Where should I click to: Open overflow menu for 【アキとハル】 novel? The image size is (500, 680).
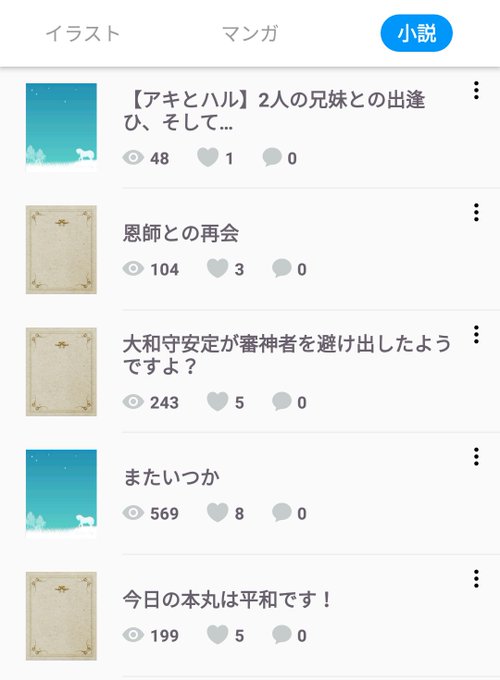pos(476,91)
